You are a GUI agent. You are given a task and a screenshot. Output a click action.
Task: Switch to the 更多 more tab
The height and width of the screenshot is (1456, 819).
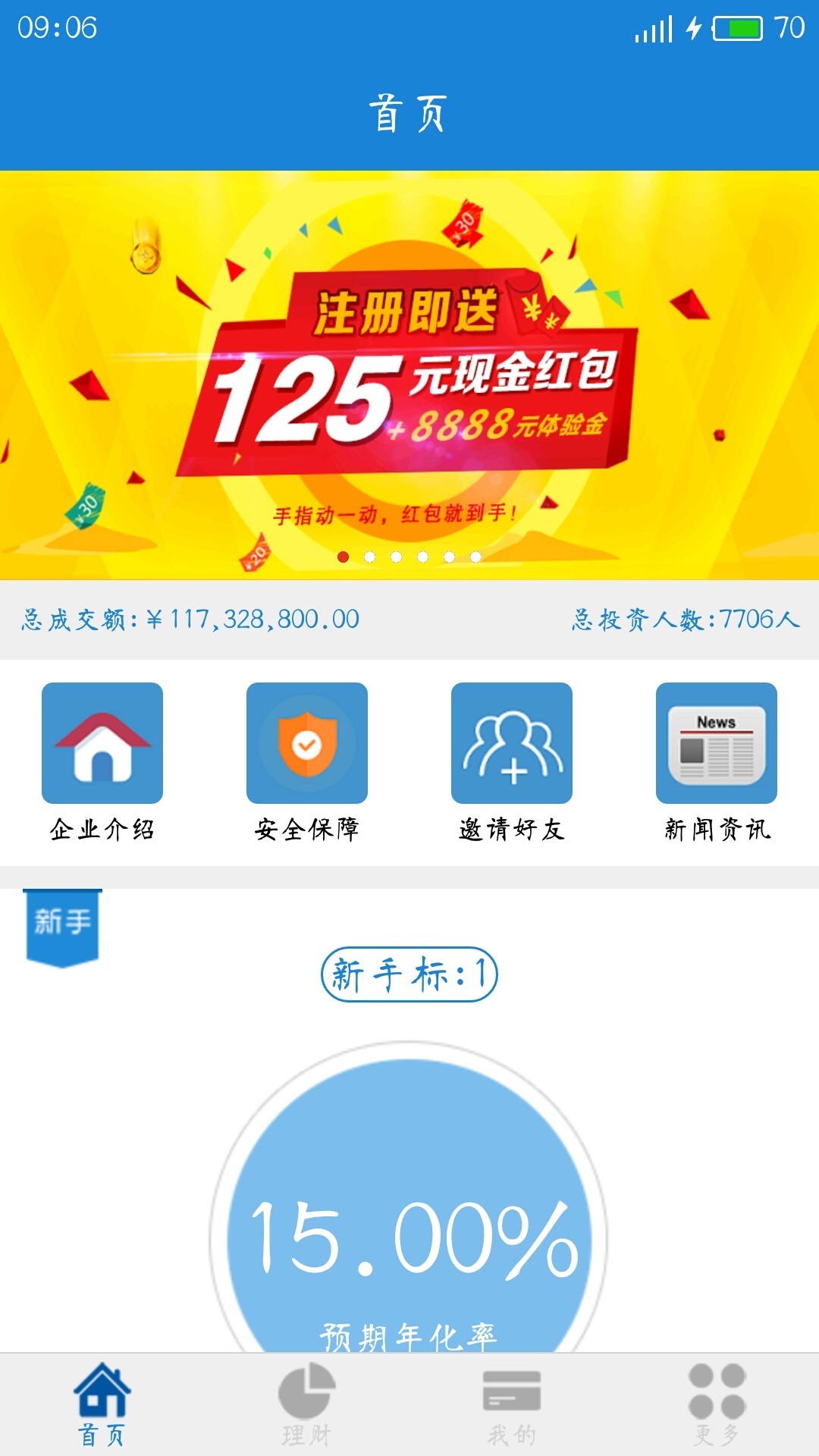717,1404
